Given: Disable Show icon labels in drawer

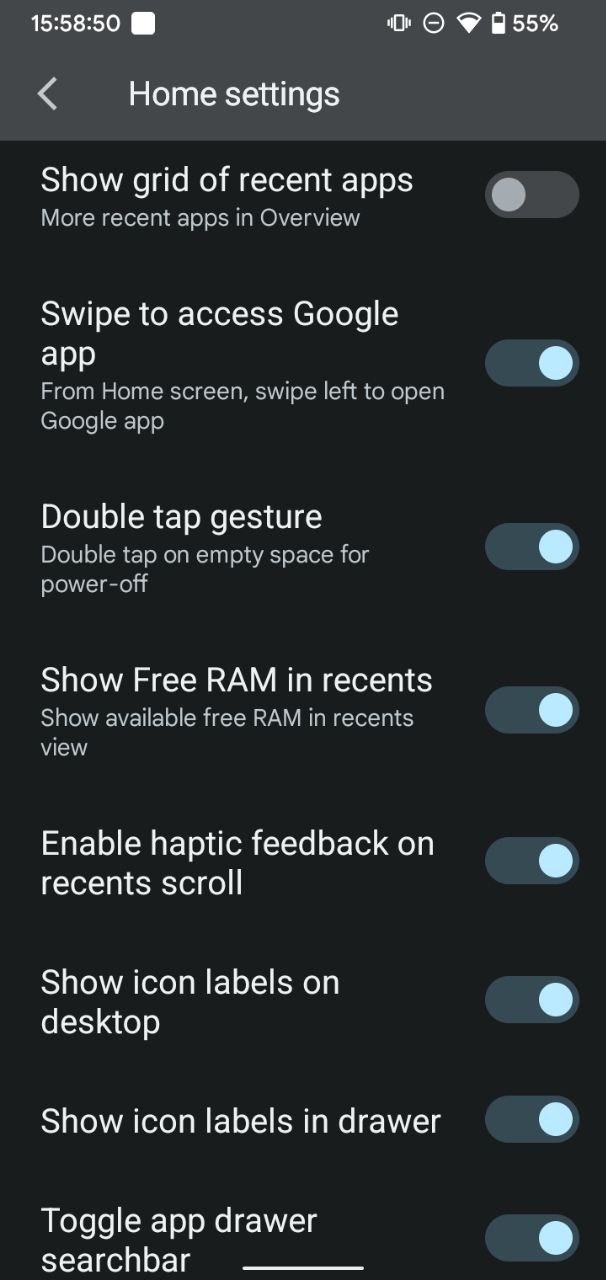Looking at the screenshot, I should tap(531, 1120).
